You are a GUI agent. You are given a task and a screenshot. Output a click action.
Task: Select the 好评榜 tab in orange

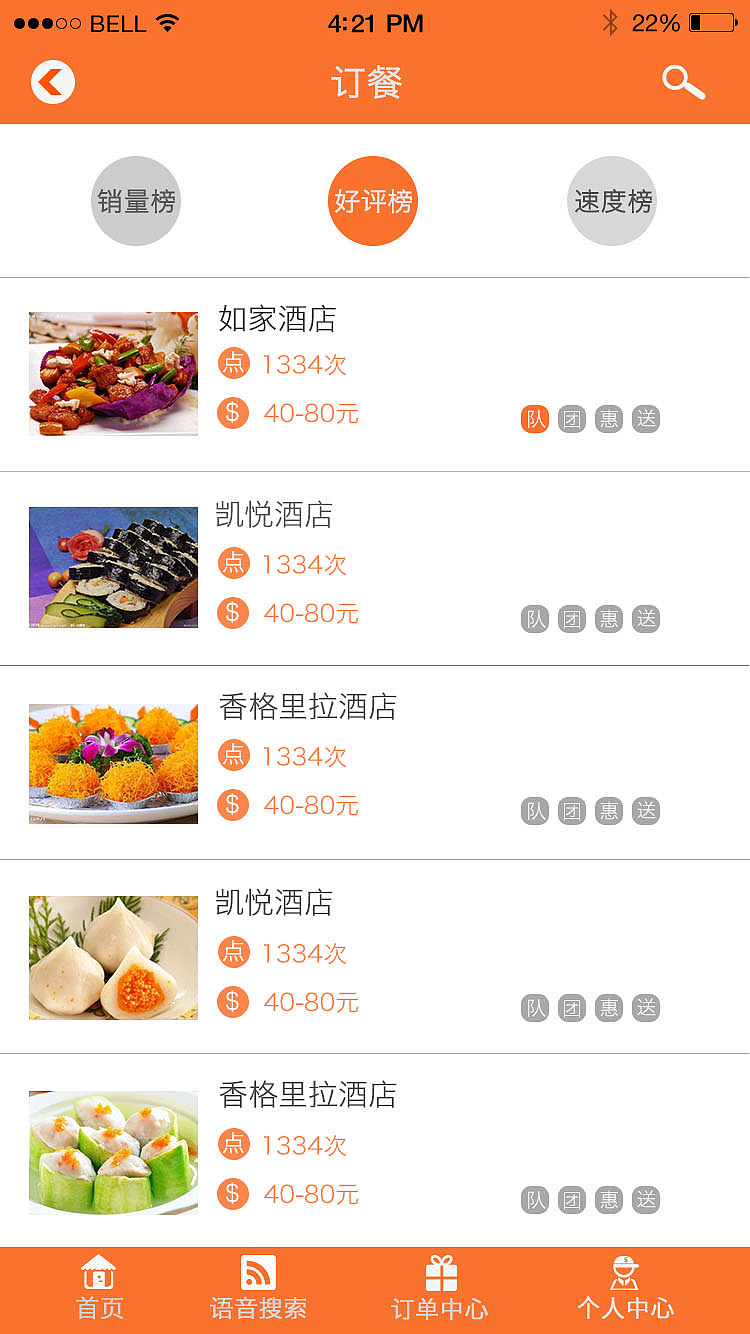(372, 200)
